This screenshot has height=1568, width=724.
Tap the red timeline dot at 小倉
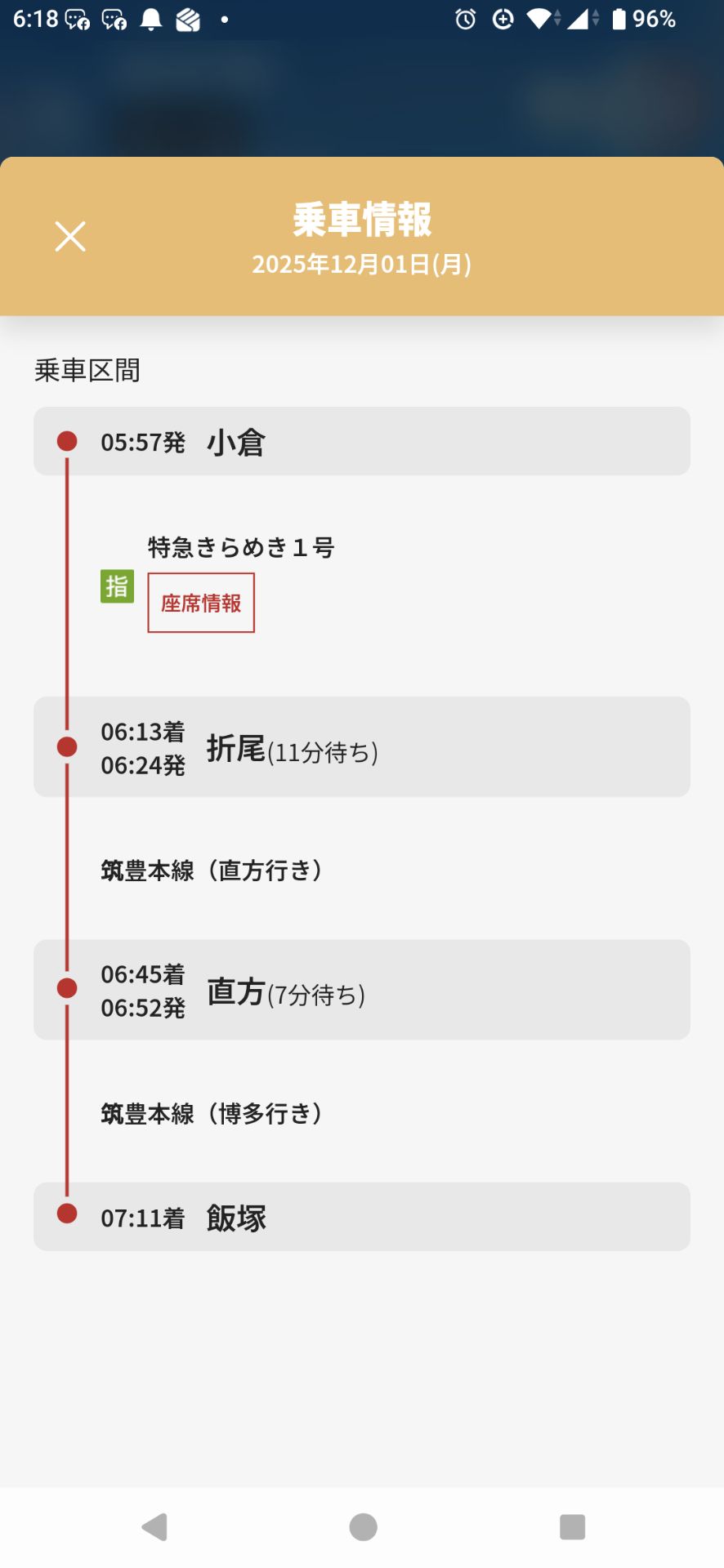[67, 441]
